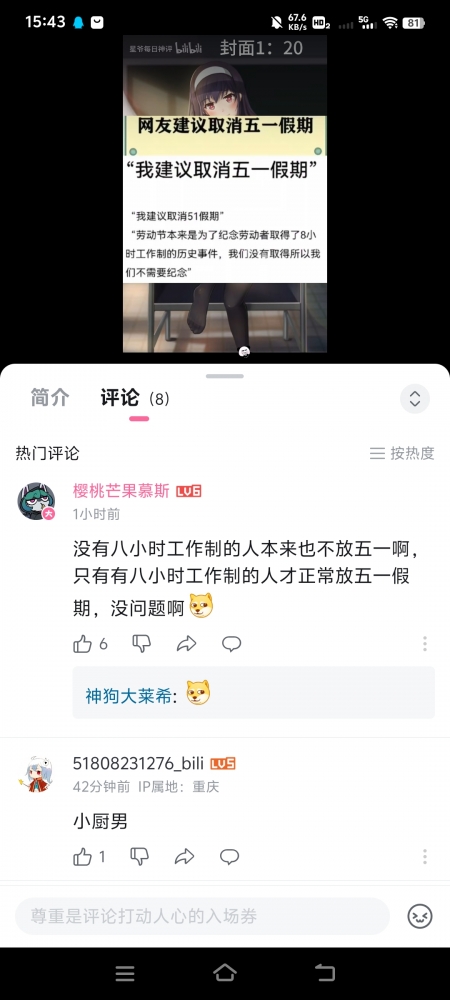Dislike 樱桃芒果慕斯's comment

(x=142, y=643)
